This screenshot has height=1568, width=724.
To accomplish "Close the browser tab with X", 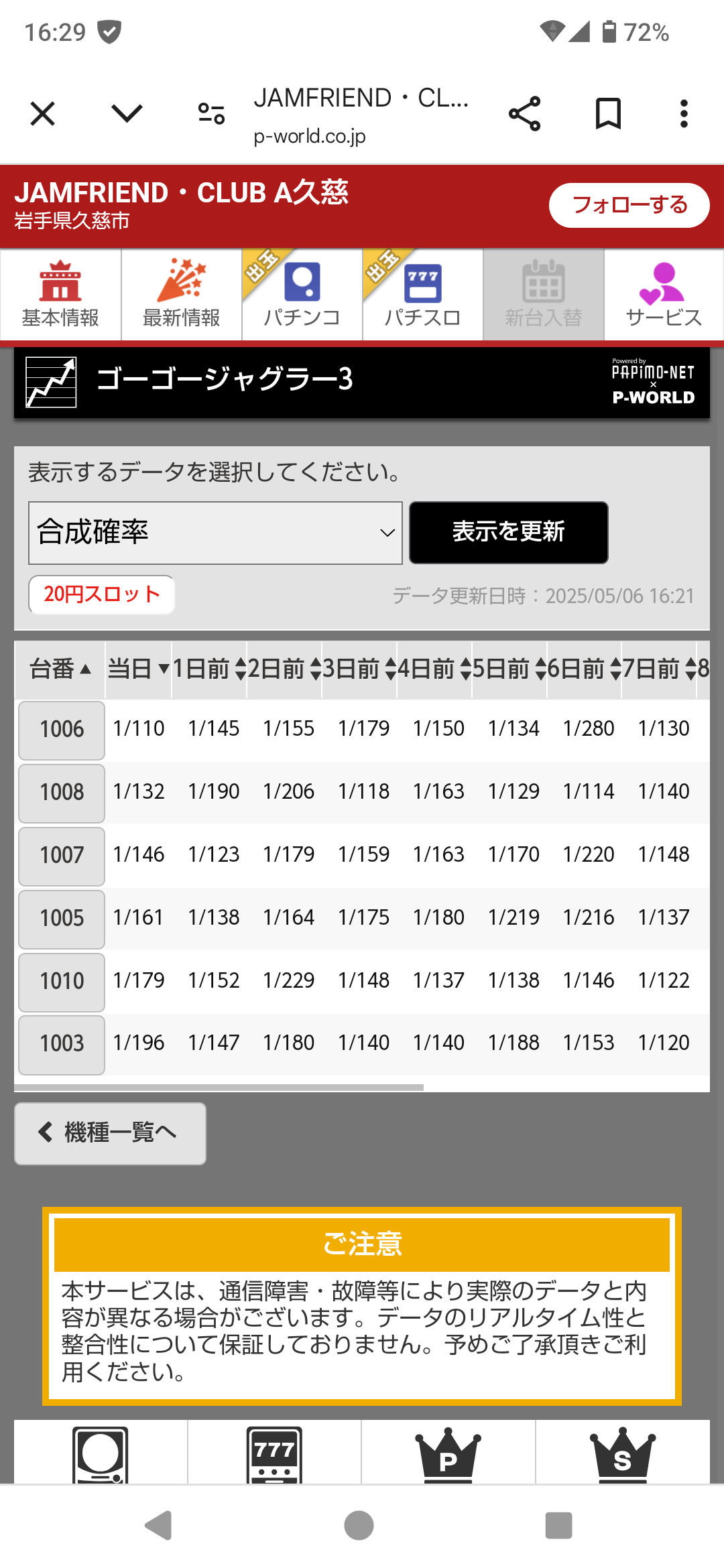I will [42, 113].
